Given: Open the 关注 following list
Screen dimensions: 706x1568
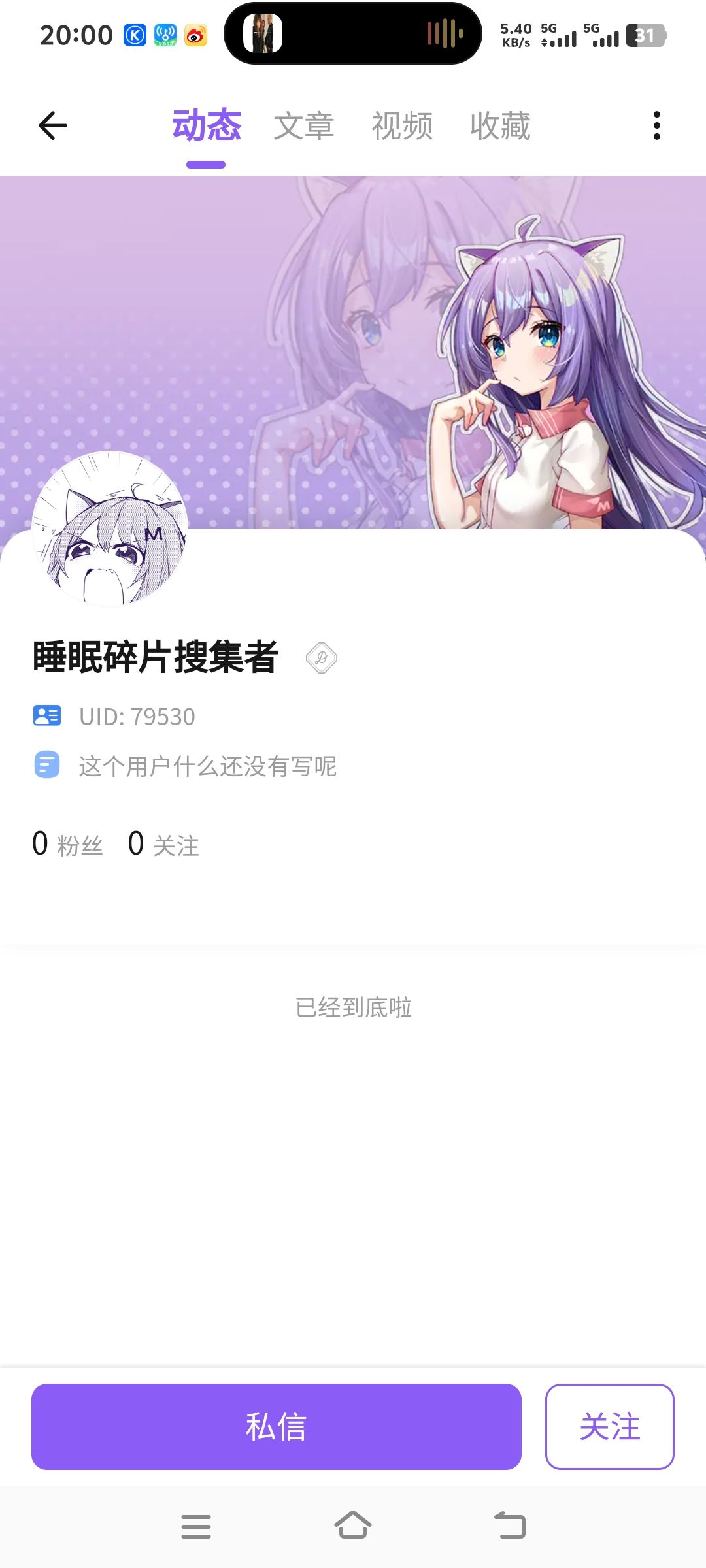Looking at the screenshot, I should 162,844.
